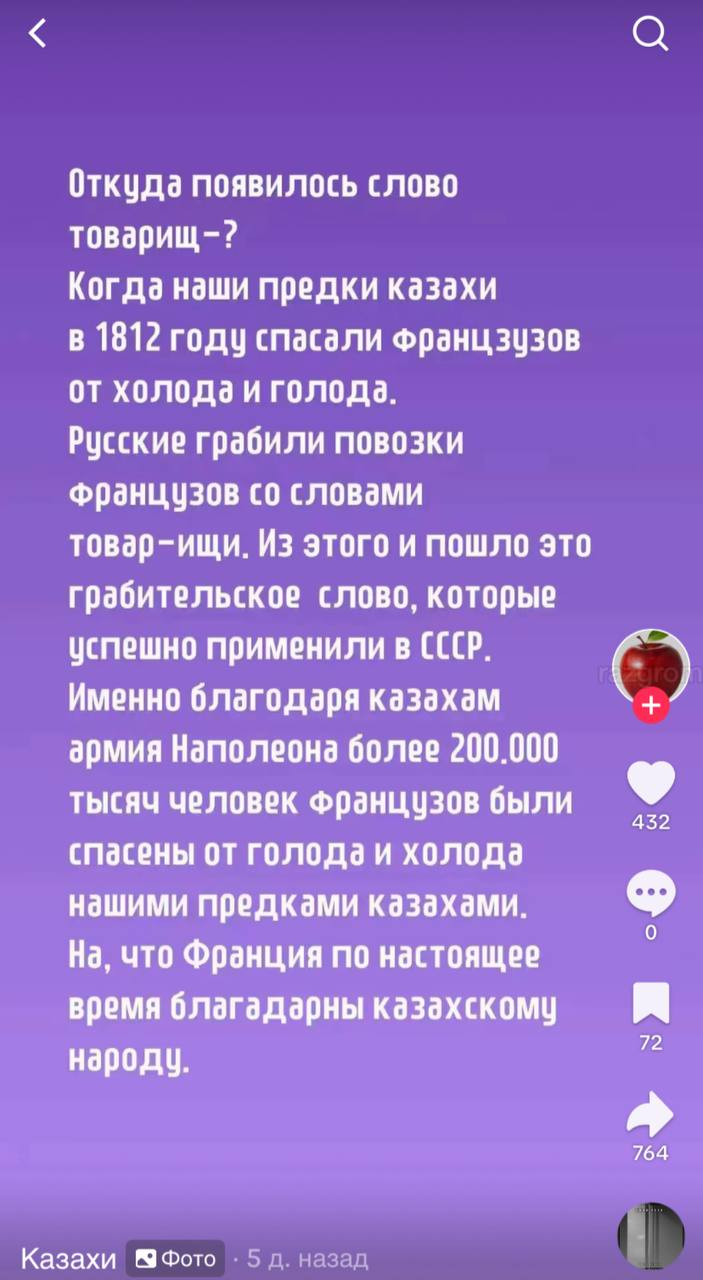The width and height of the screenshot is (703, 1280).
Task: Open the Казахи account name
Action: click(x=69, y=1258)
